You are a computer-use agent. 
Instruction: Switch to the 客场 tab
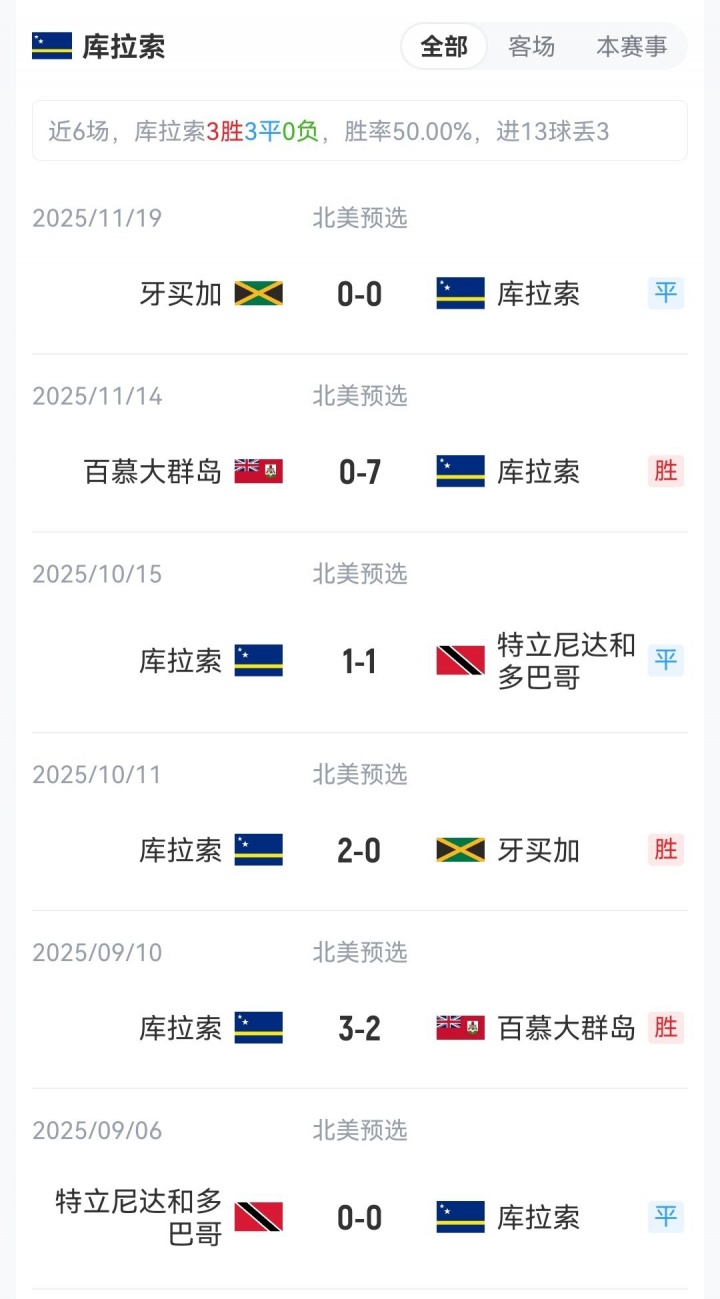[531, 47]
